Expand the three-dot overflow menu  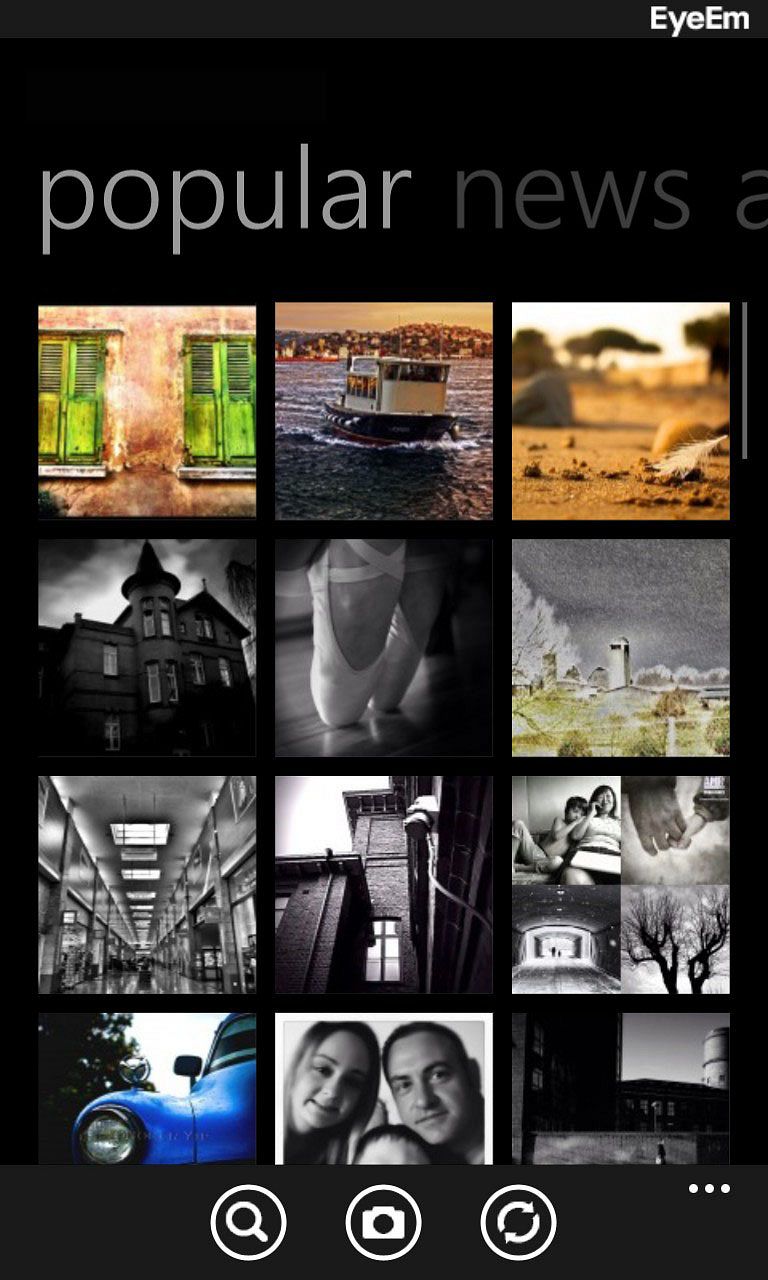click(709, 1189)
